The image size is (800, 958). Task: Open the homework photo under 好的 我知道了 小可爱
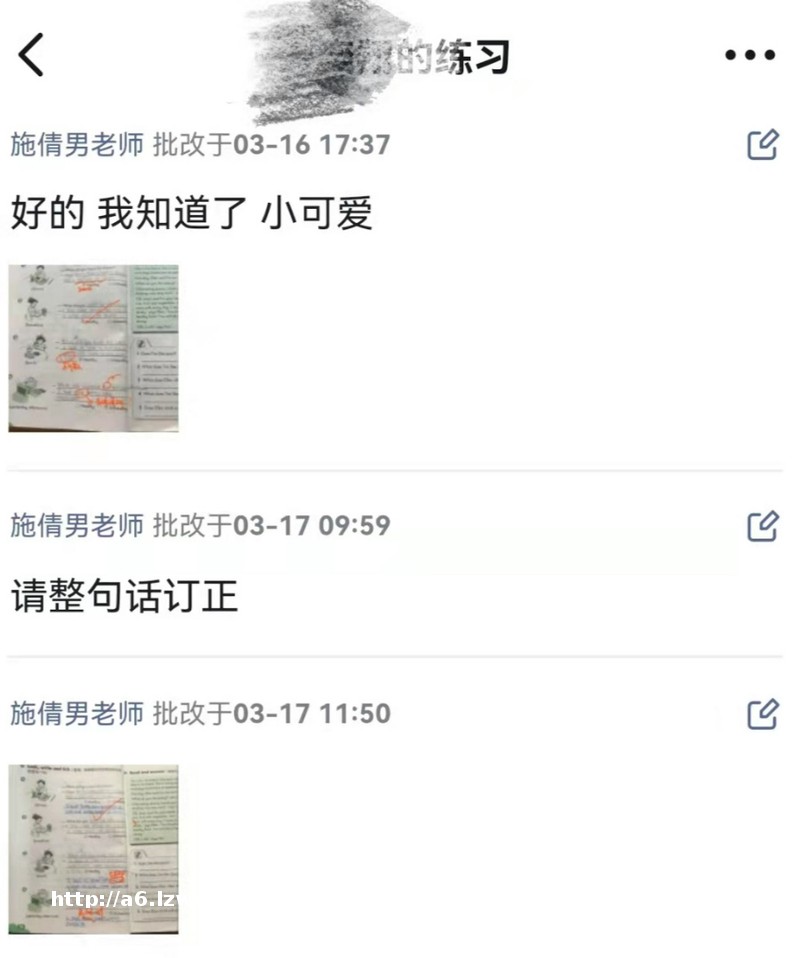[x=93, y=348]
